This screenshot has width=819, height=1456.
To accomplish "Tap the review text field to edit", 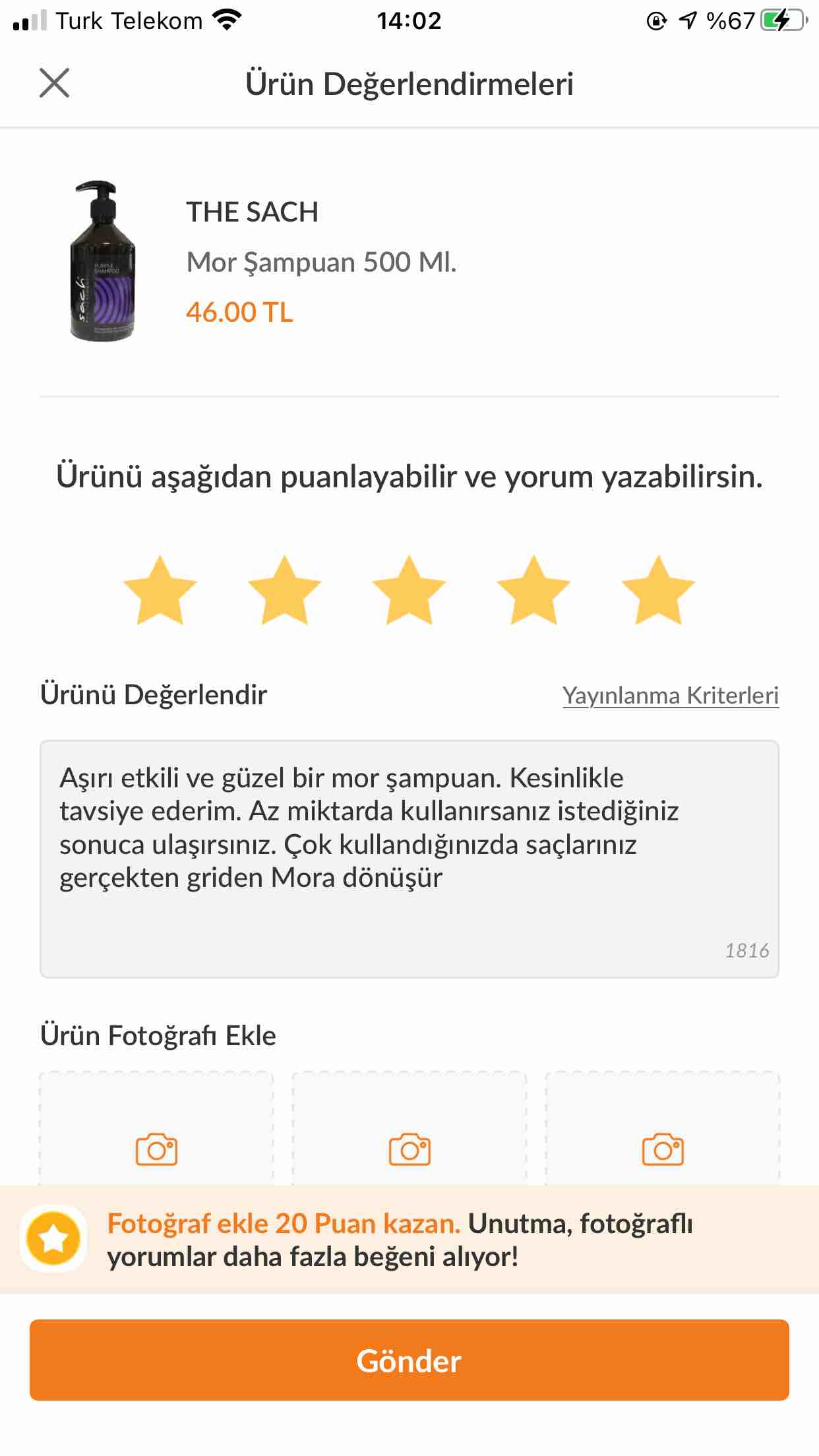I will [409, 859].
